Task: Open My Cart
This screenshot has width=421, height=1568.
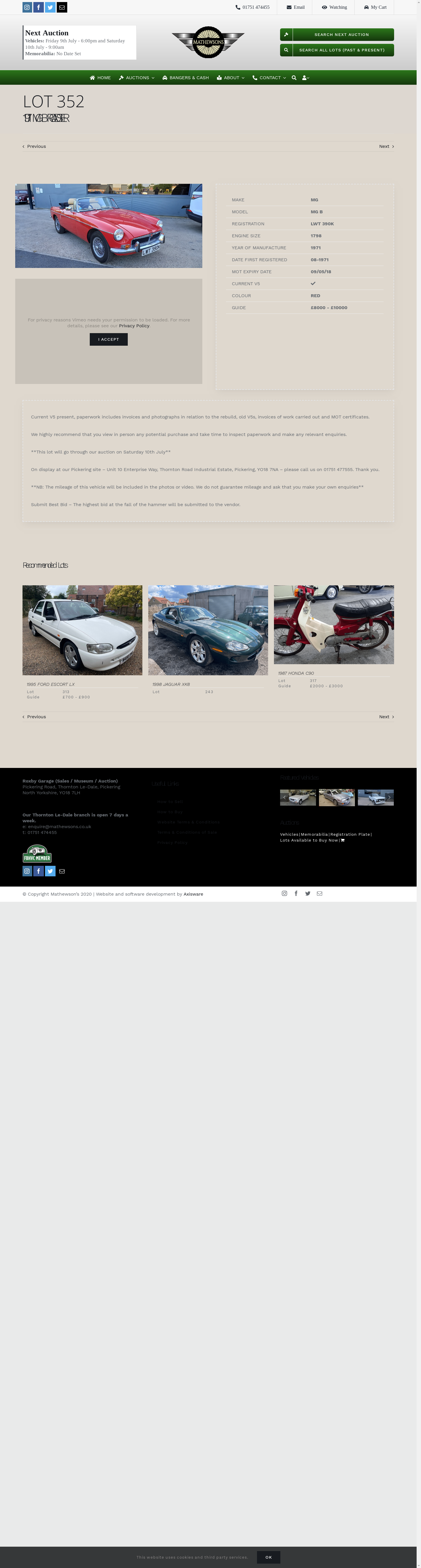Action: [x=375, y=7]
